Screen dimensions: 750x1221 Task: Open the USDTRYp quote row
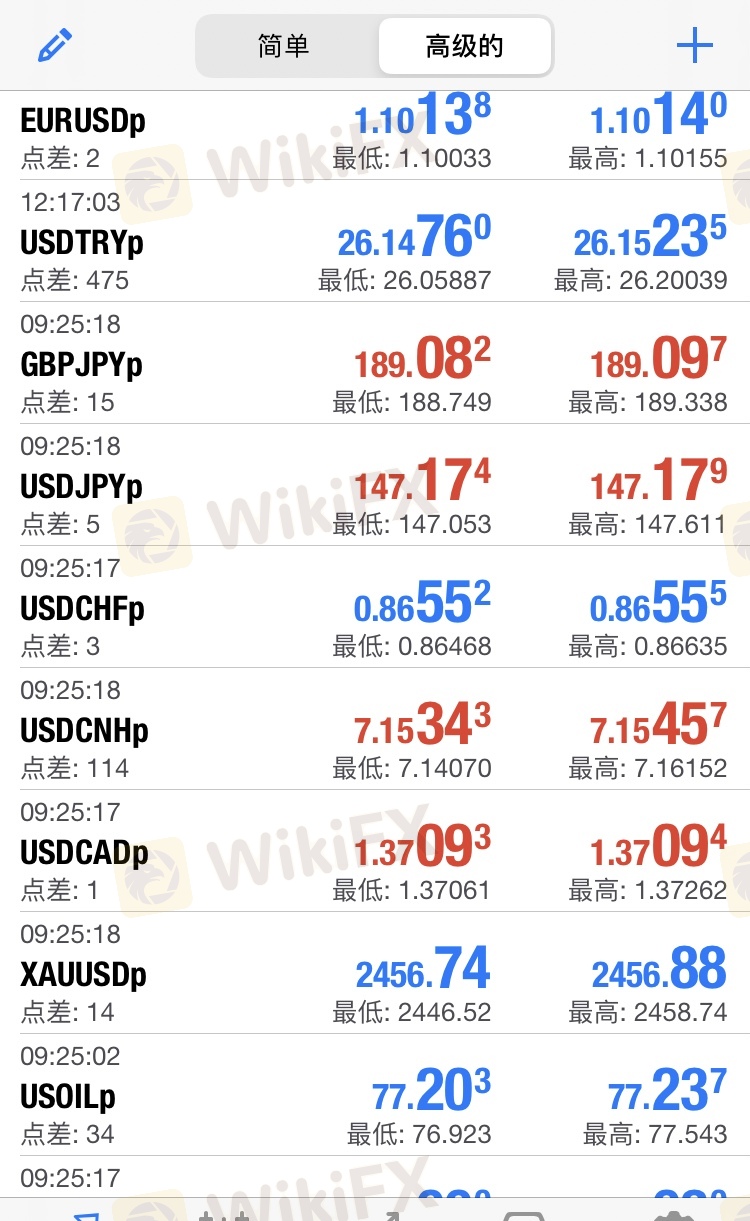375,241
